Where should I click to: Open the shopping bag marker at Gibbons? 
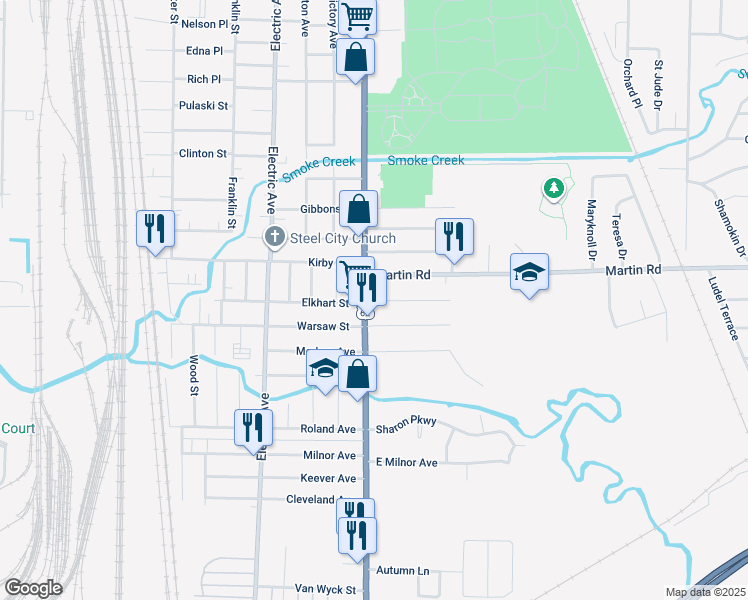[359, 210]
